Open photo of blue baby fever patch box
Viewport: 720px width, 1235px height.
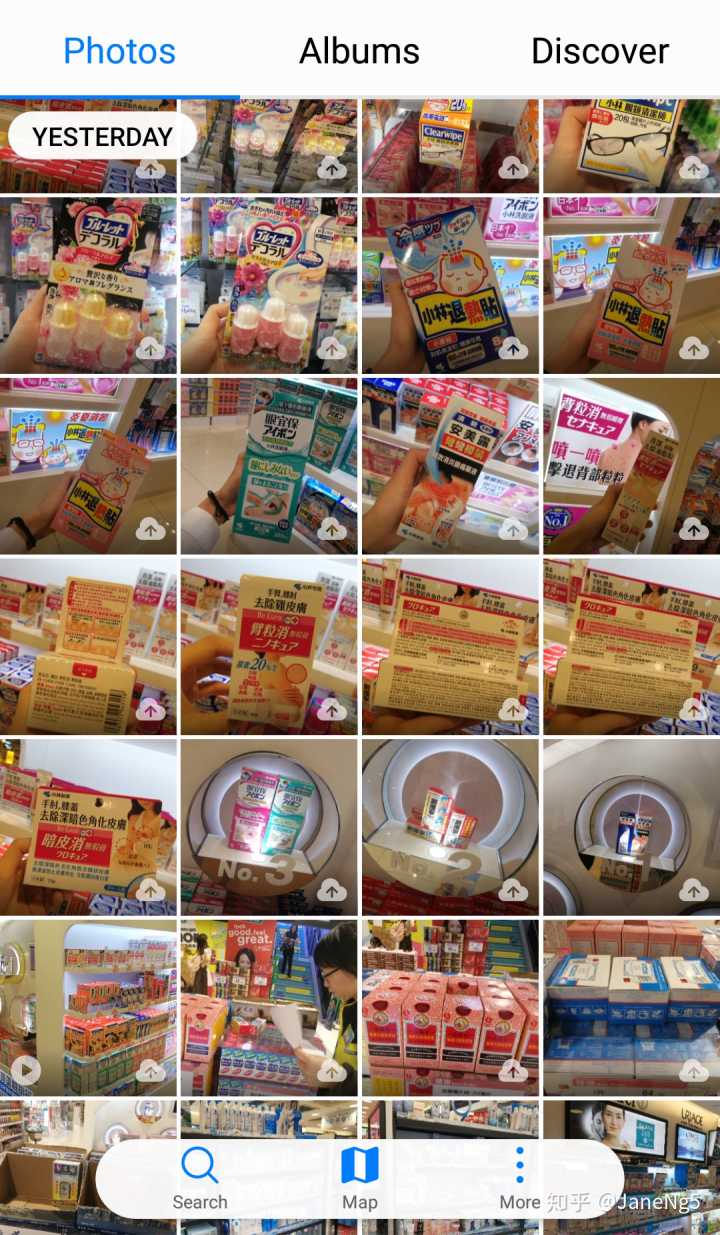tap(449, 285)
